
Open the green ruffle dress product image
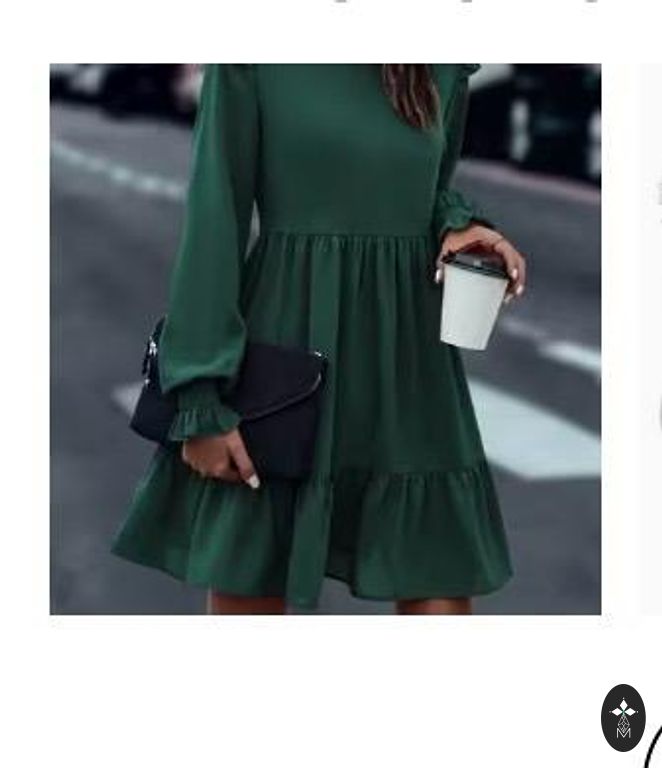click(x=325, y=339)
